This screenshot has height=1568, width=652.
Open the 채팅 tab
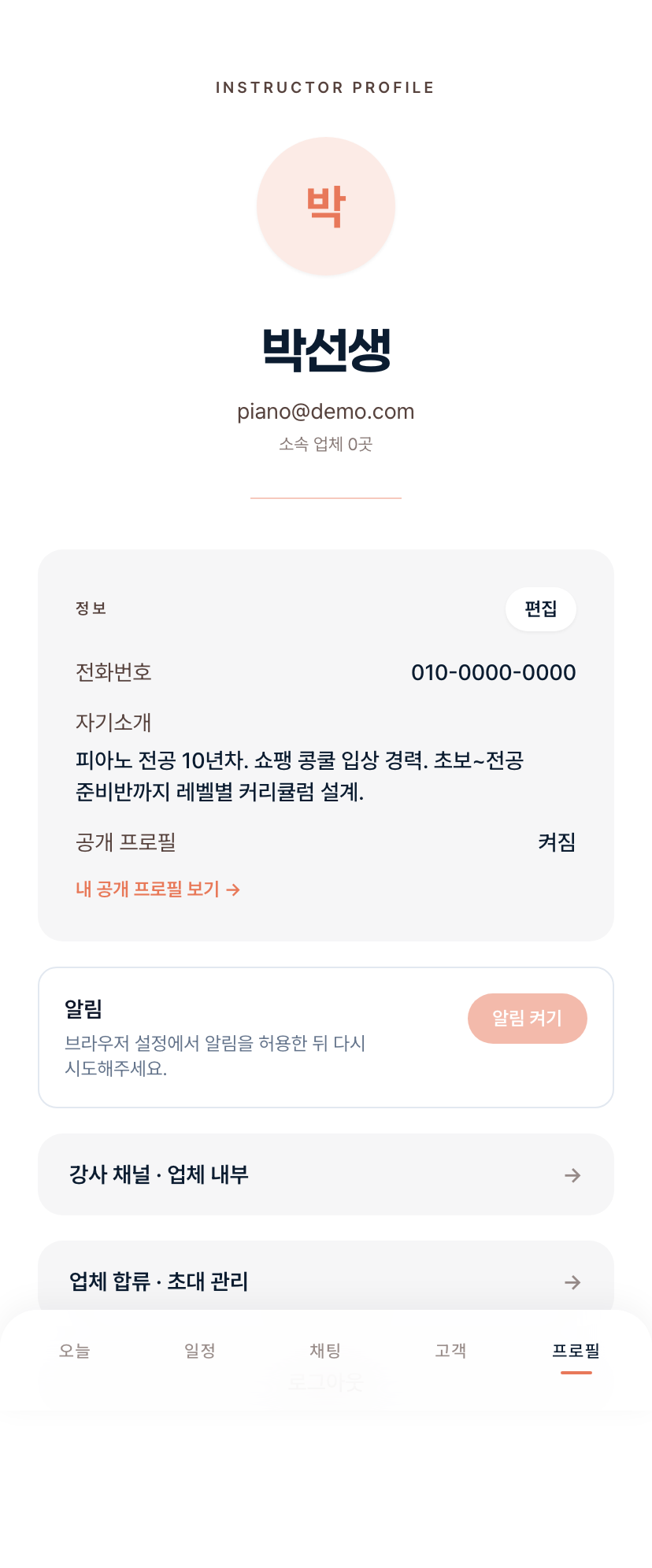(x=325, y=1351)
